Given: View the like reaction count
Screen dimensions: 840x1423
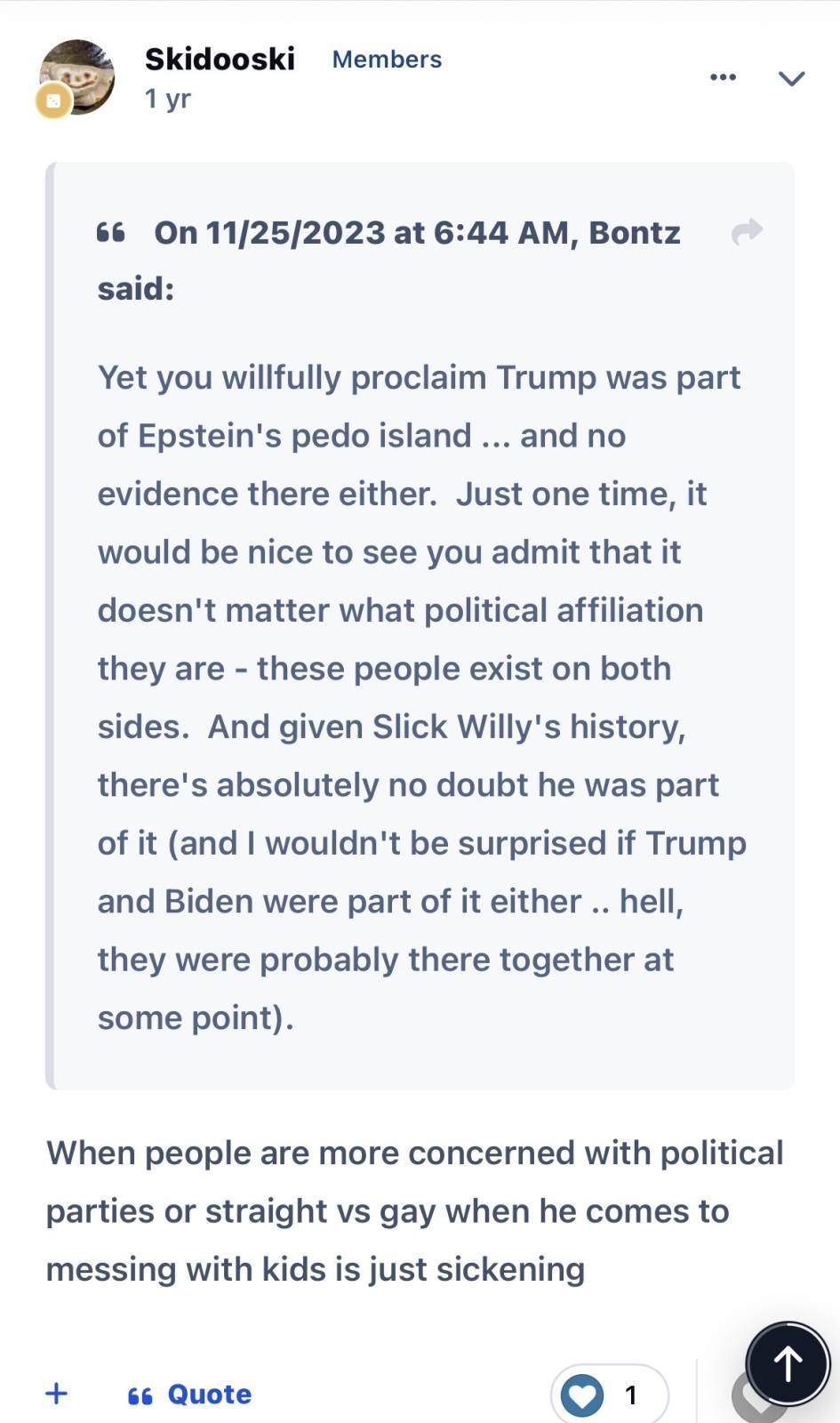Looking at the screenshot, I should coord(610,1395).
